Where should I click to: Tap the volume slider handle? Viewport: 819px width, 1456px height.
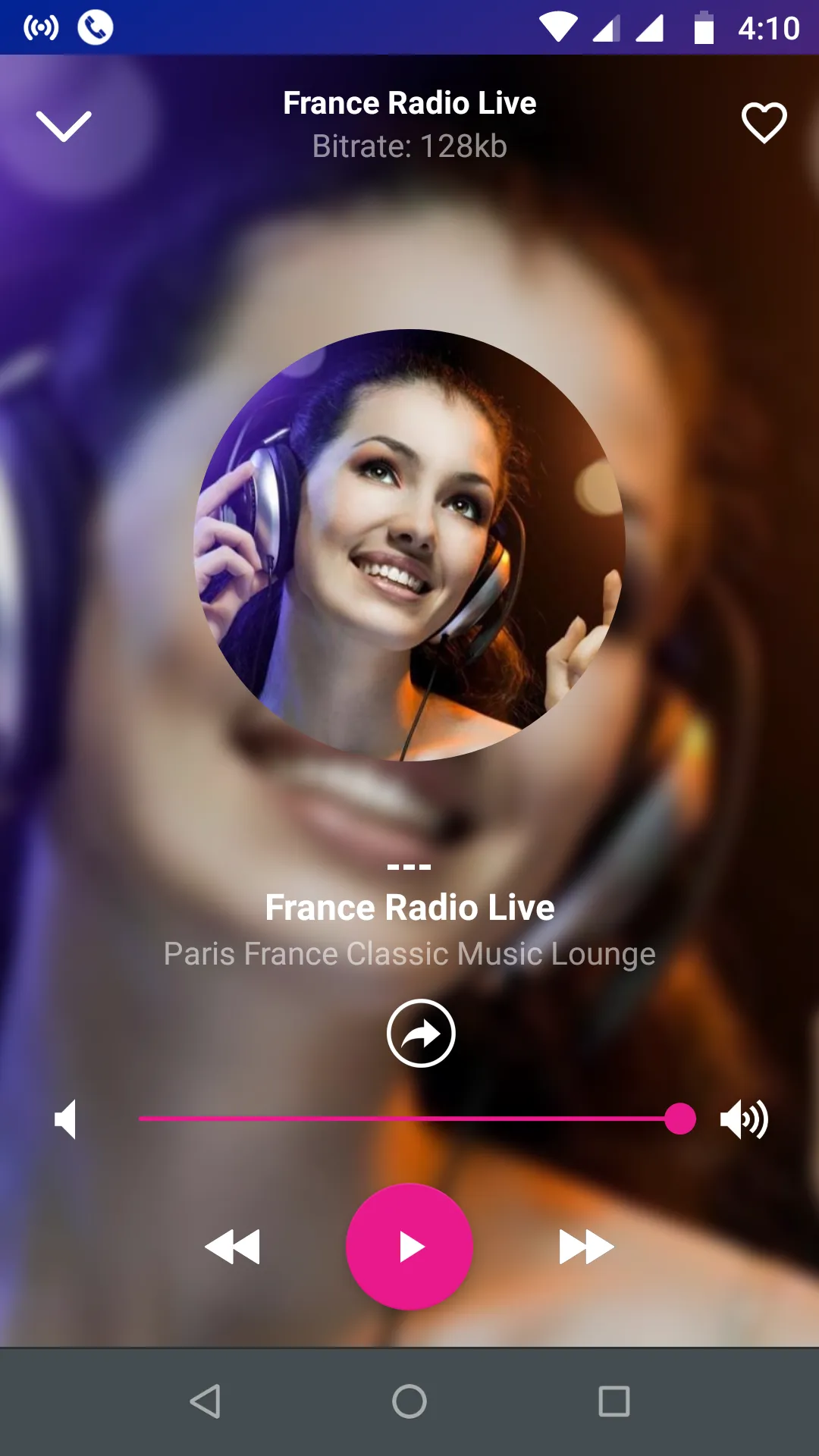pyautogui.click(x=680, y=1119)
